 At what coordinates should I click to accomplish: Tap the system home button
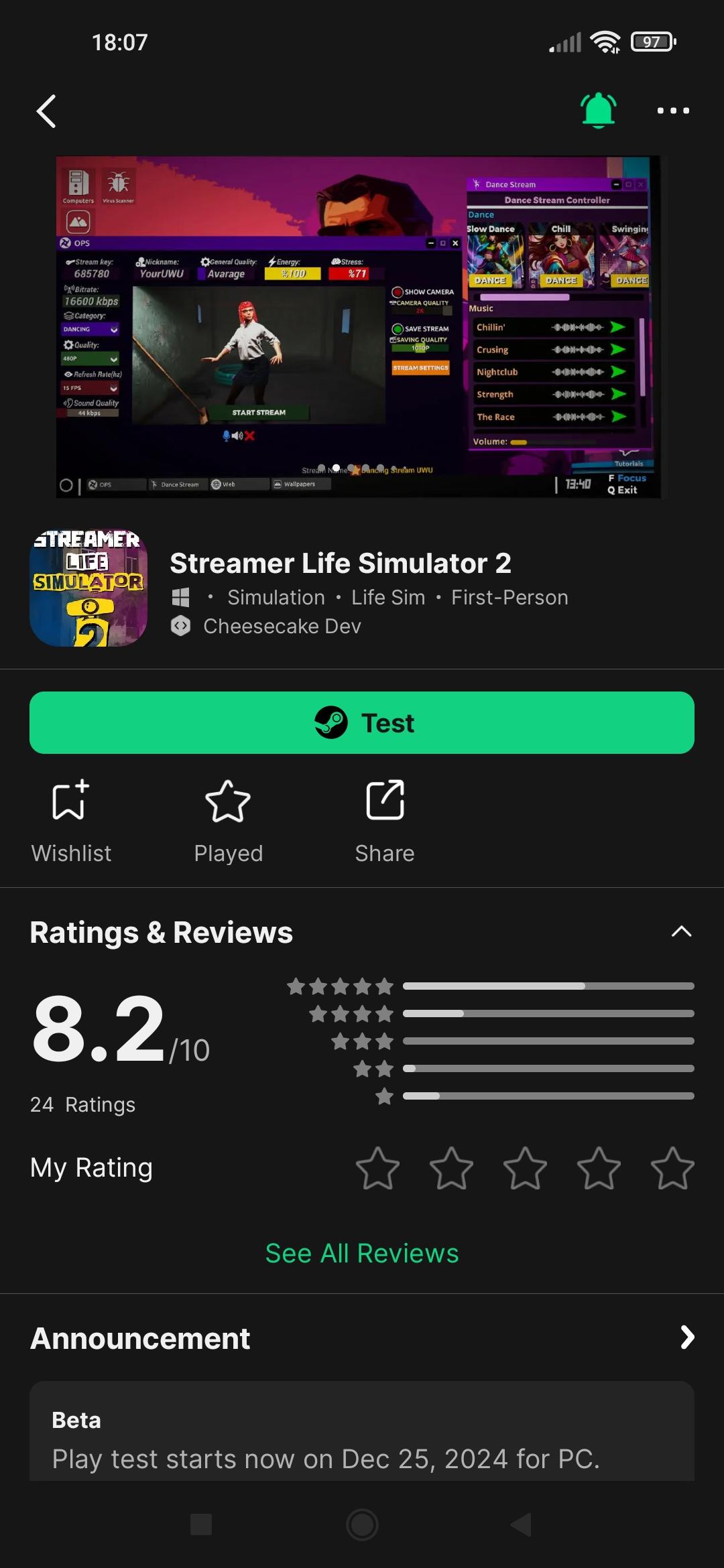click(x=362, y=1524)
